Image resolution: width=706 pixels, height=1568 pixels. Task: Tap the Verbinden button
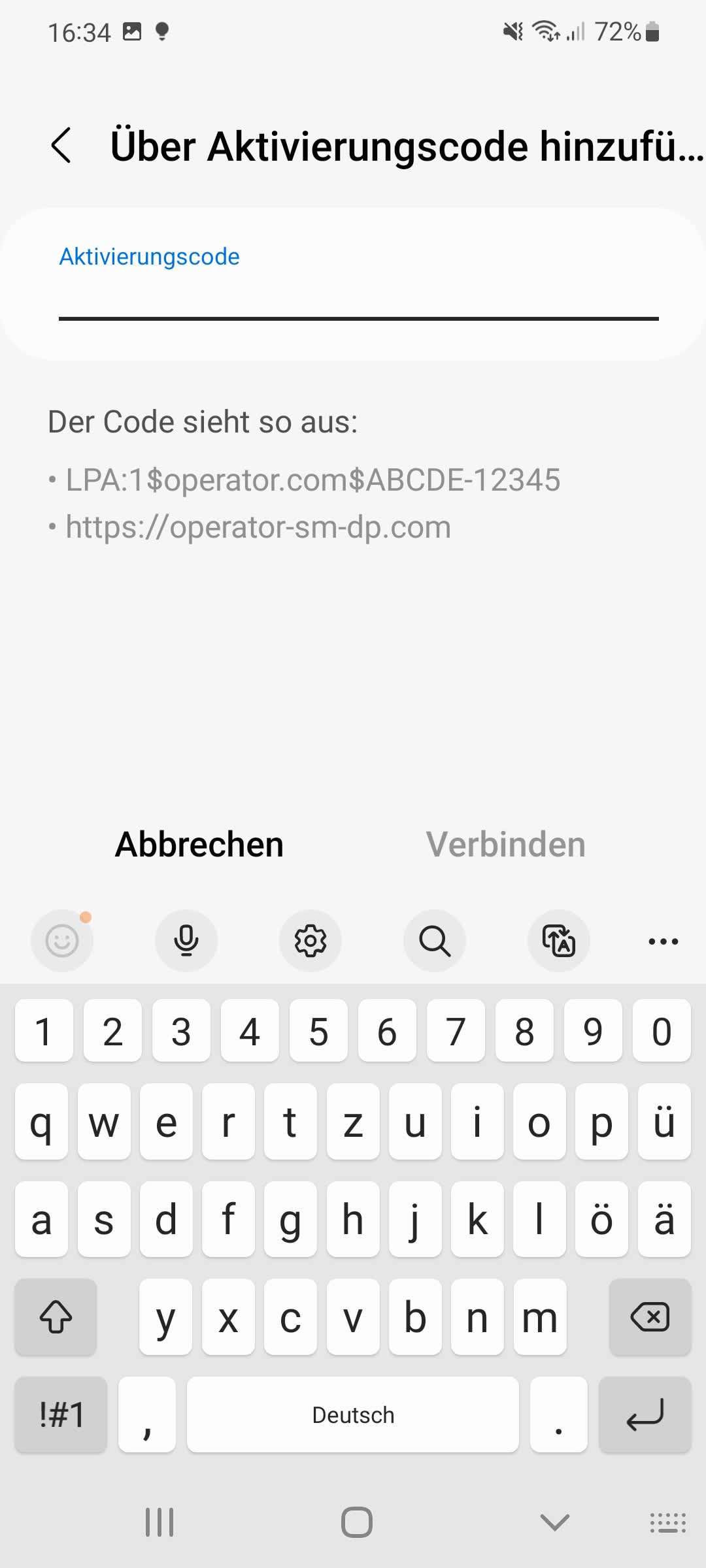pyautogui.click(x=505, y=844)
